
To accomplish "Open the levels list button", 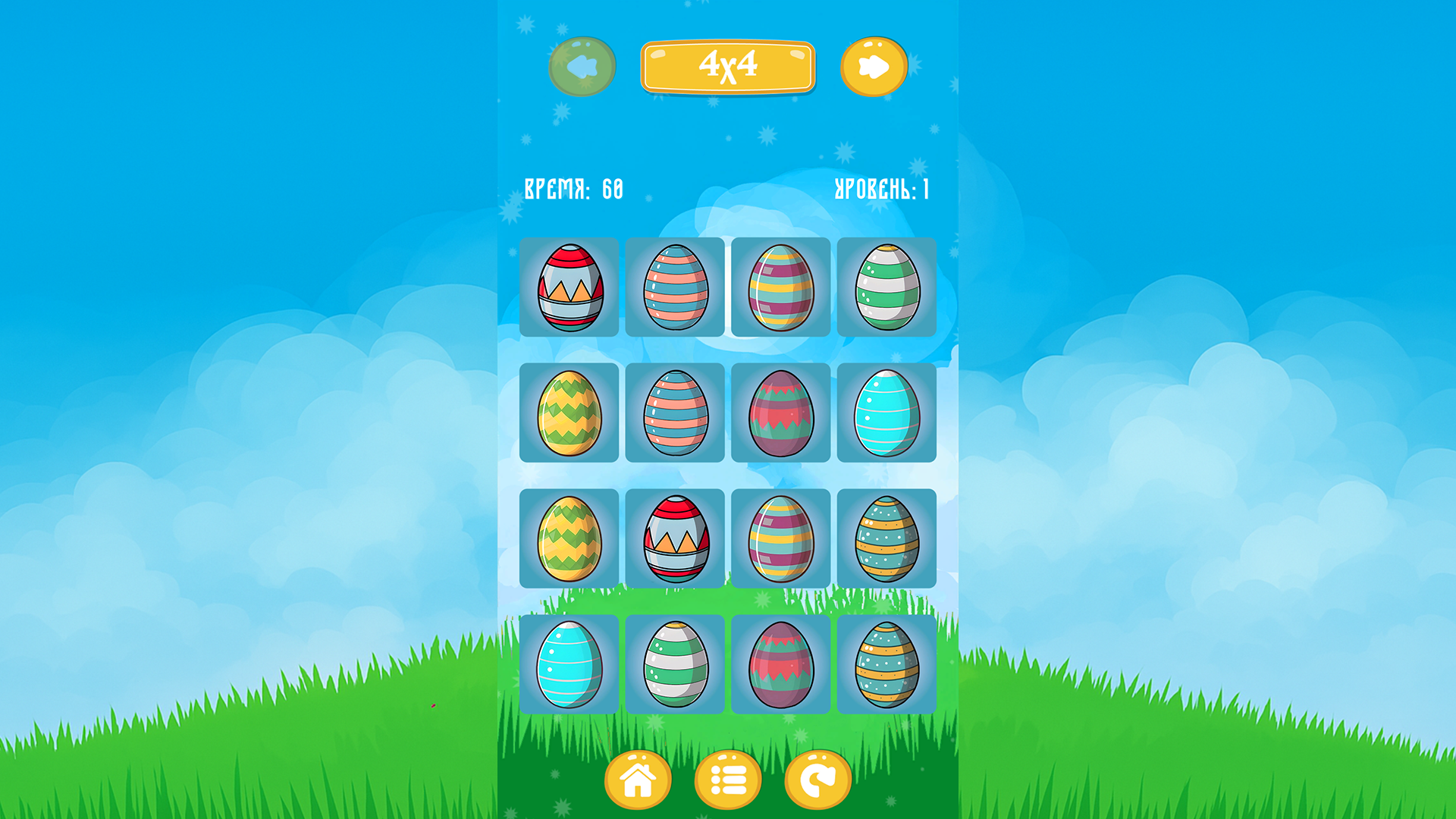I will pyautogui.click(x=728, y=780).
